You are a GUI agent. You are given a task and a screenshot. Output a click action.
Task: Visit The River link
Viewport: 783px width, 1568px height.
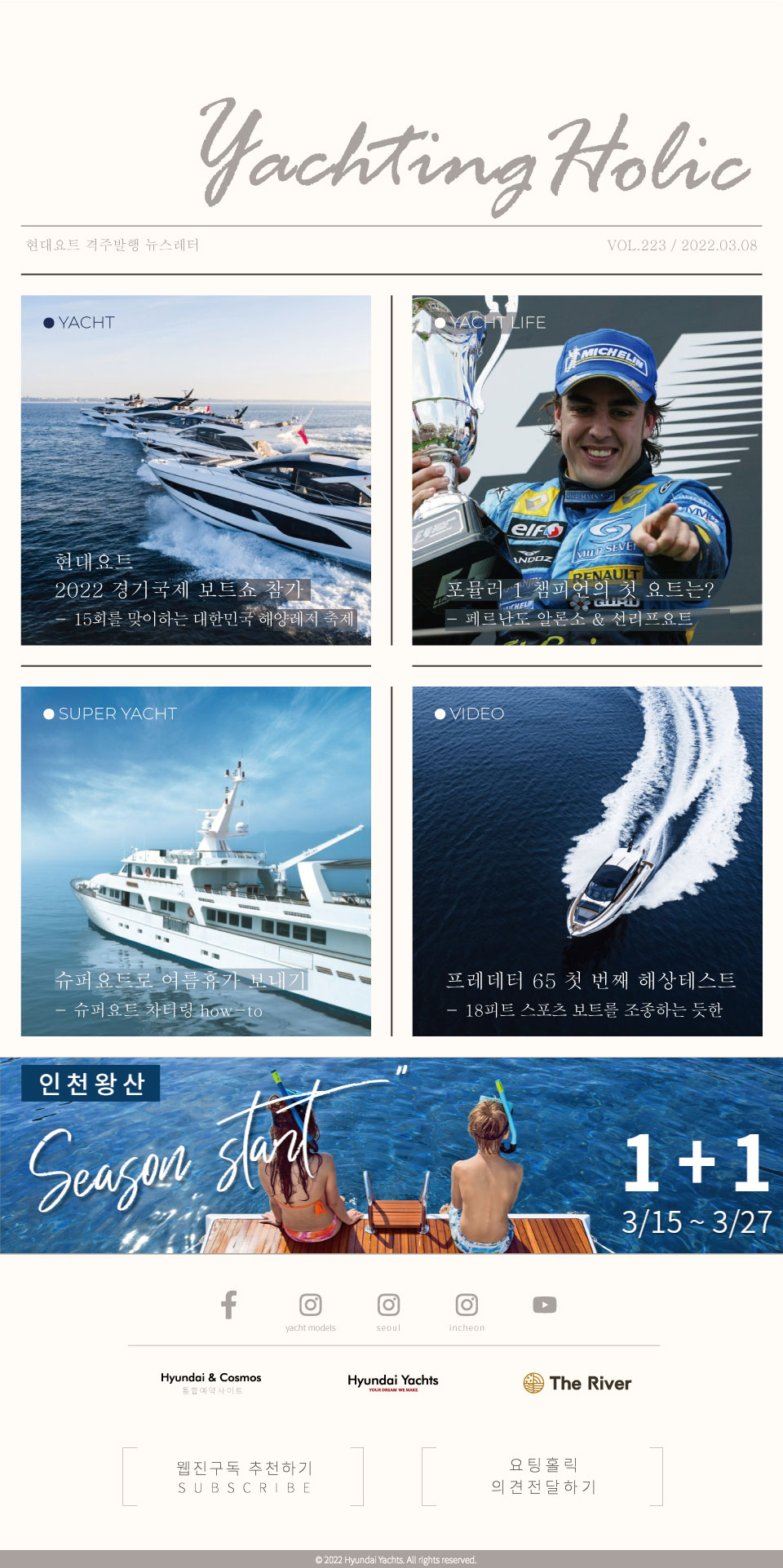point(577,1383)
